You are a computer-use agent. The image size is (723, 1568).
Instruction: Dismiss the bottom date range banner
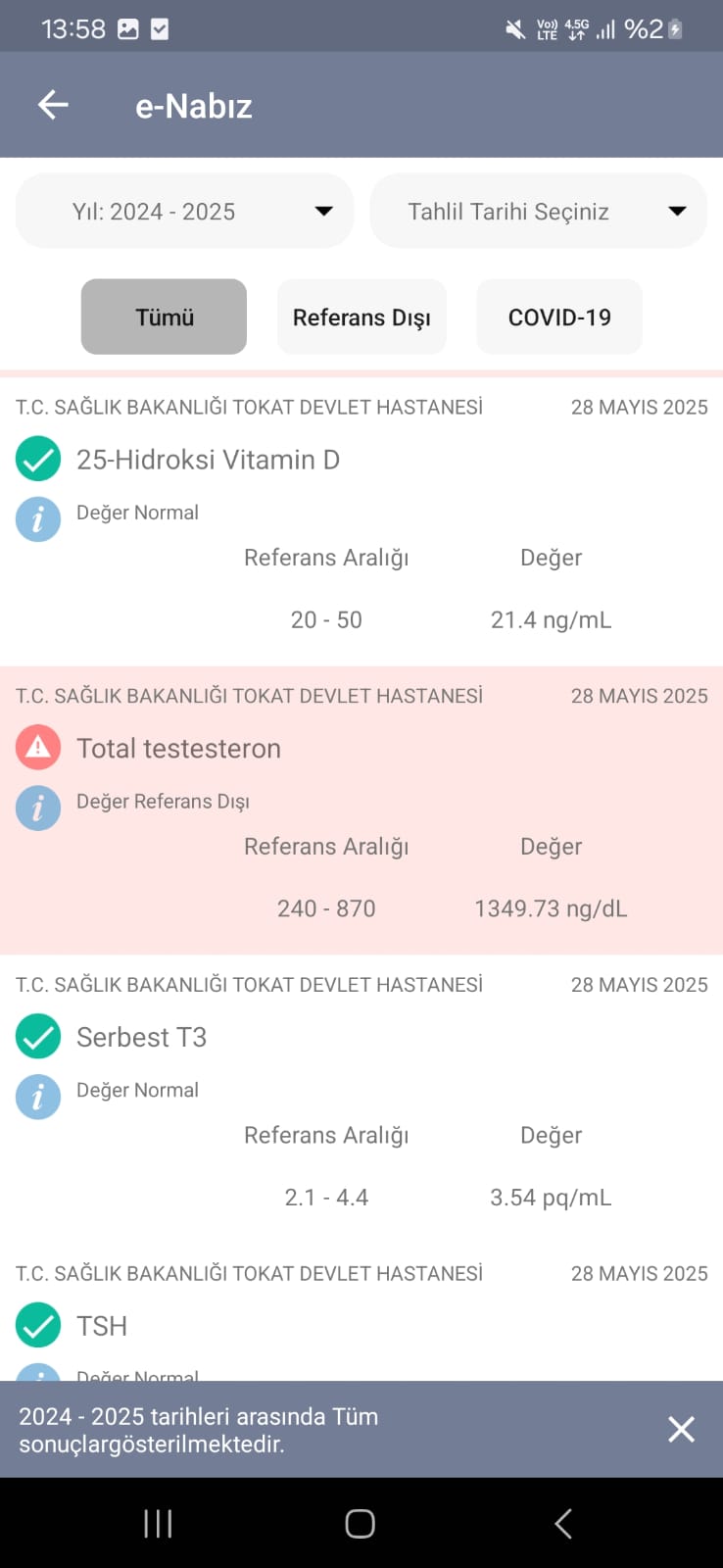[681, 1429]
